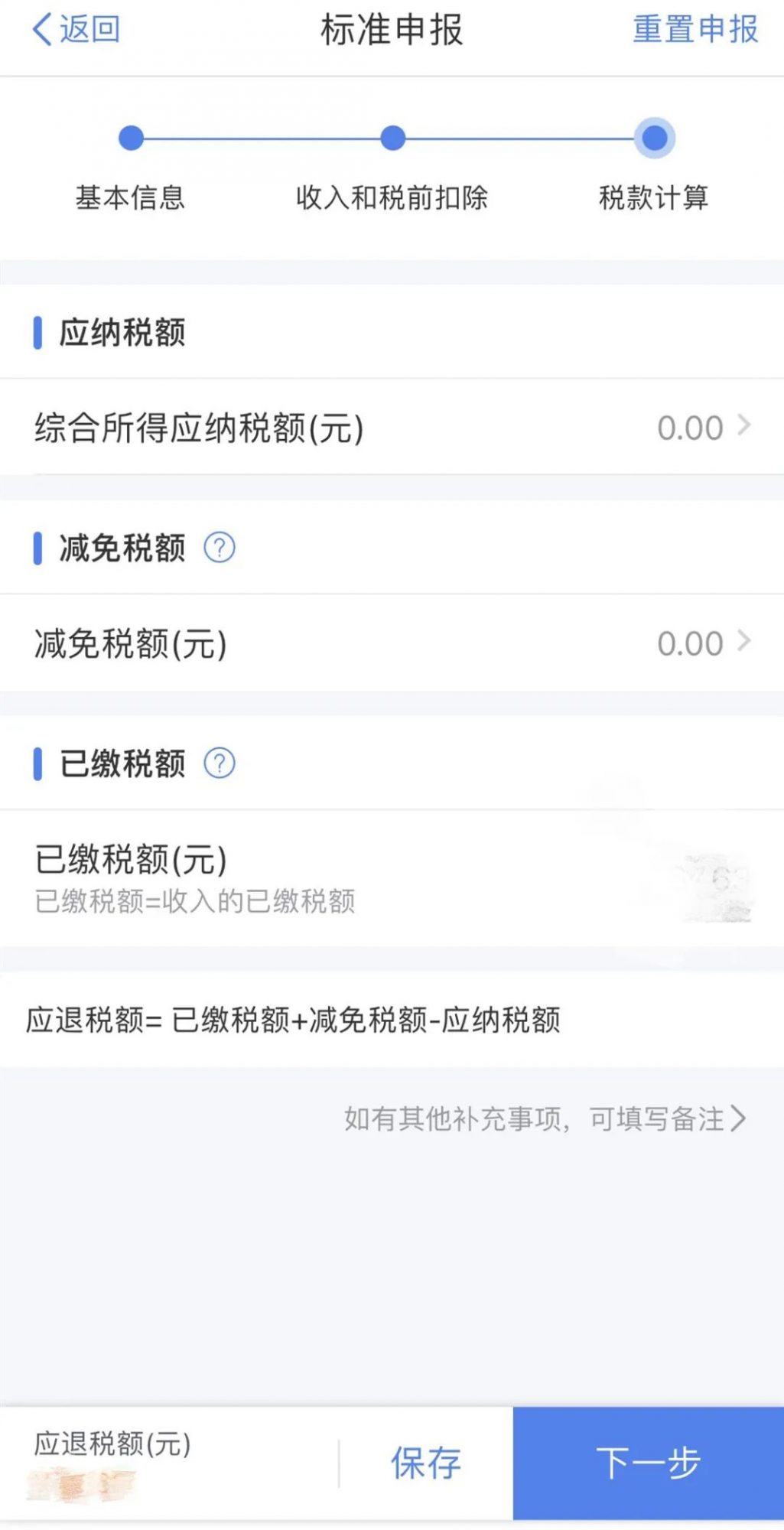Click the 收入和税前扣除 step dot
This screenshot has height=1530, width=784.
point(392,139)
